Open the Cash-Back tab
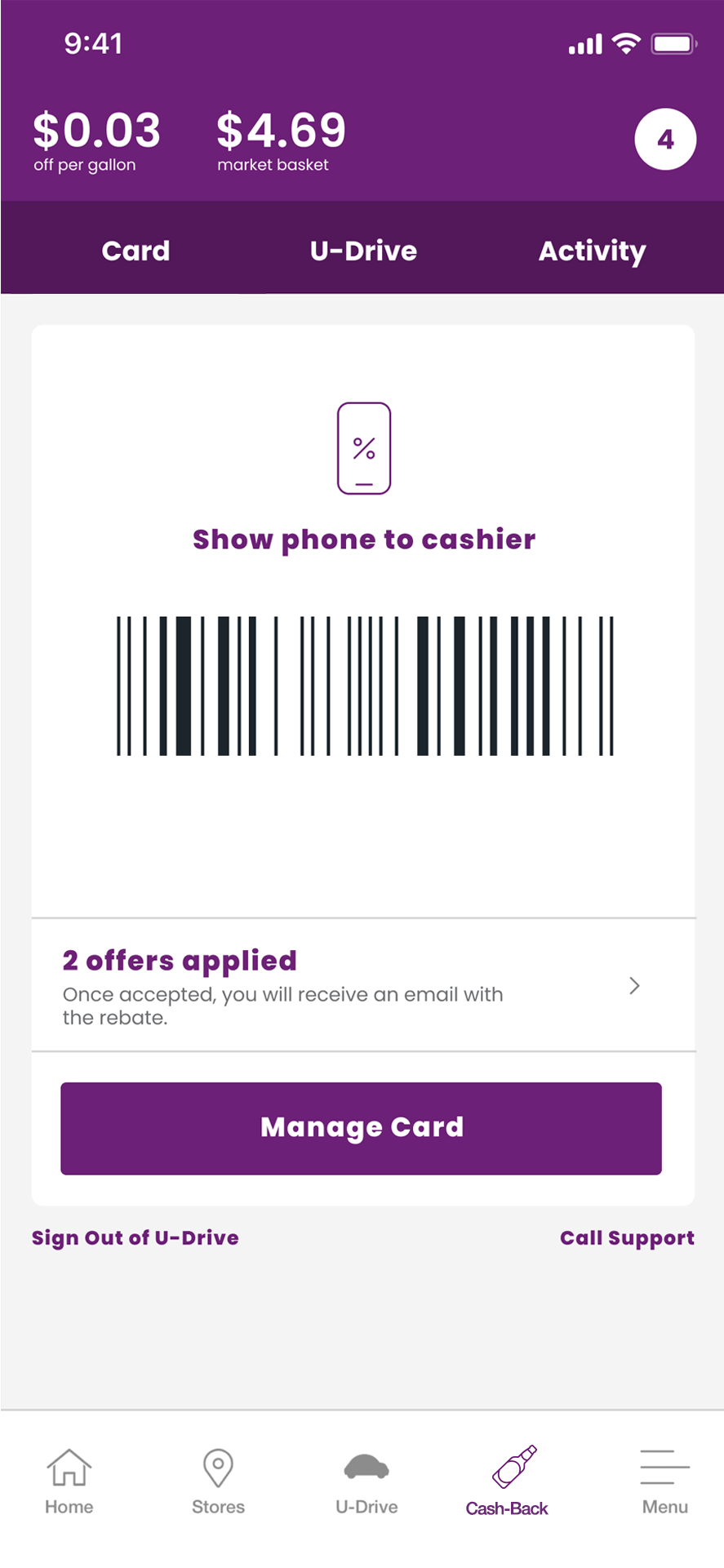 (x=507, y=1481)
